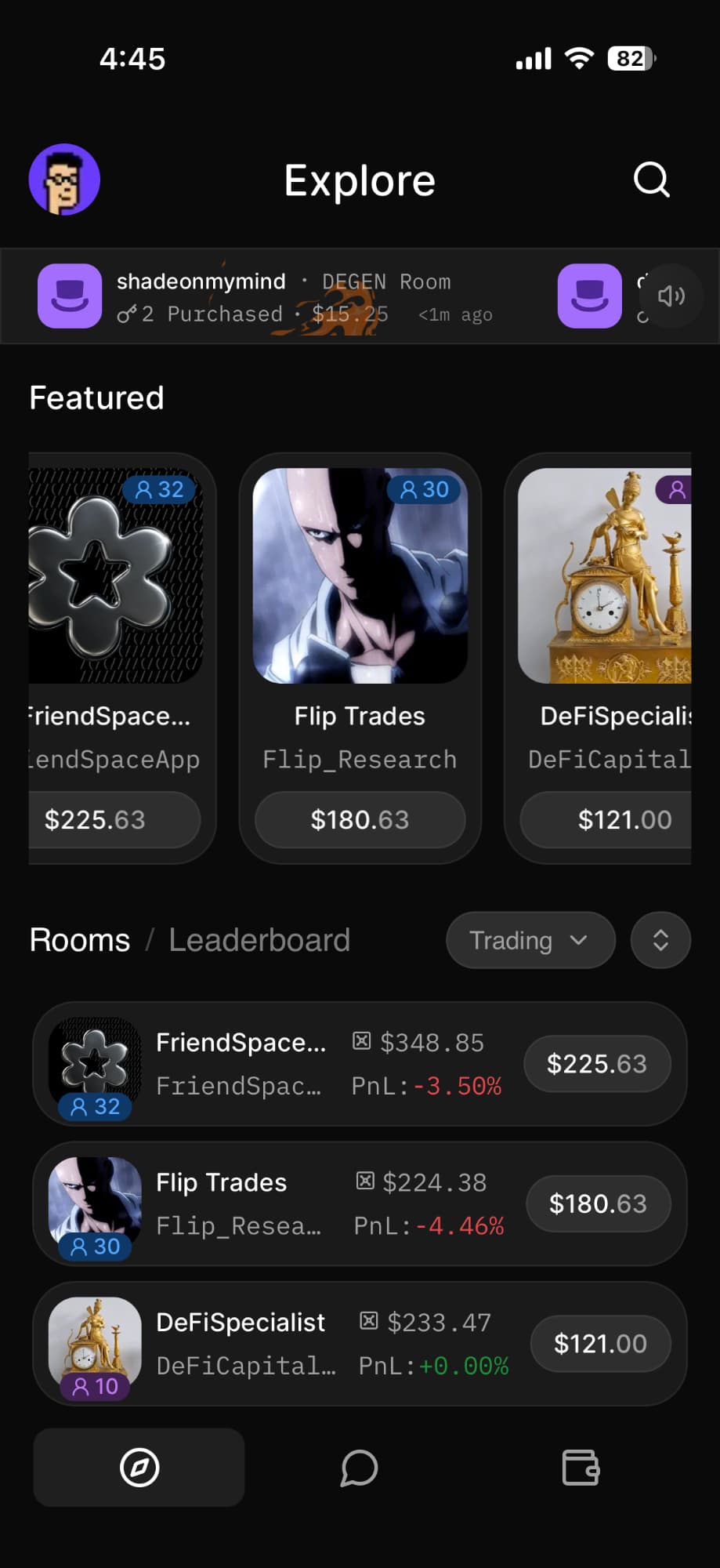Select the Rooms tab
Viewport: 720px width, 1568px height.
coord(78,939)
